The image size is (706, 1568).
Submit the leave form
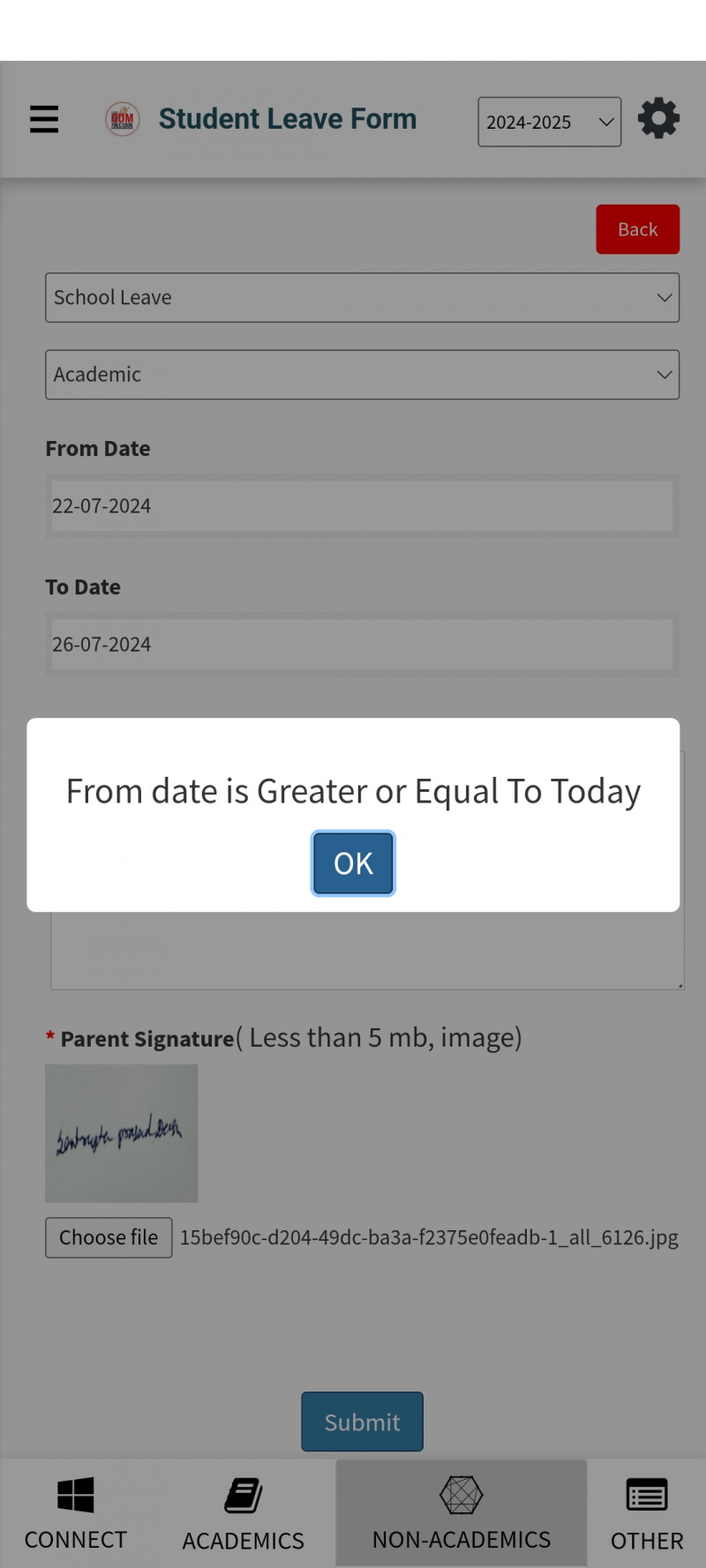click(x=362, y=1422)
